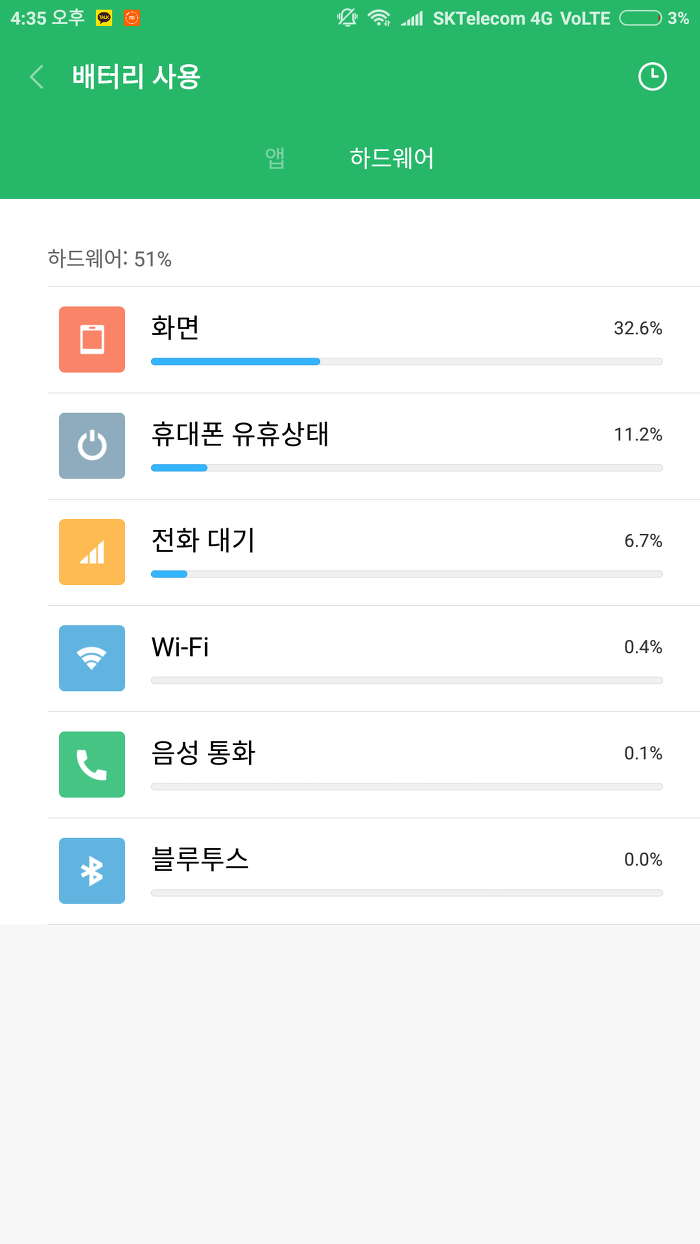The image size is (700, 1244).
Task: View 전화 대기 battery details
Action: (x=374, y=552)
